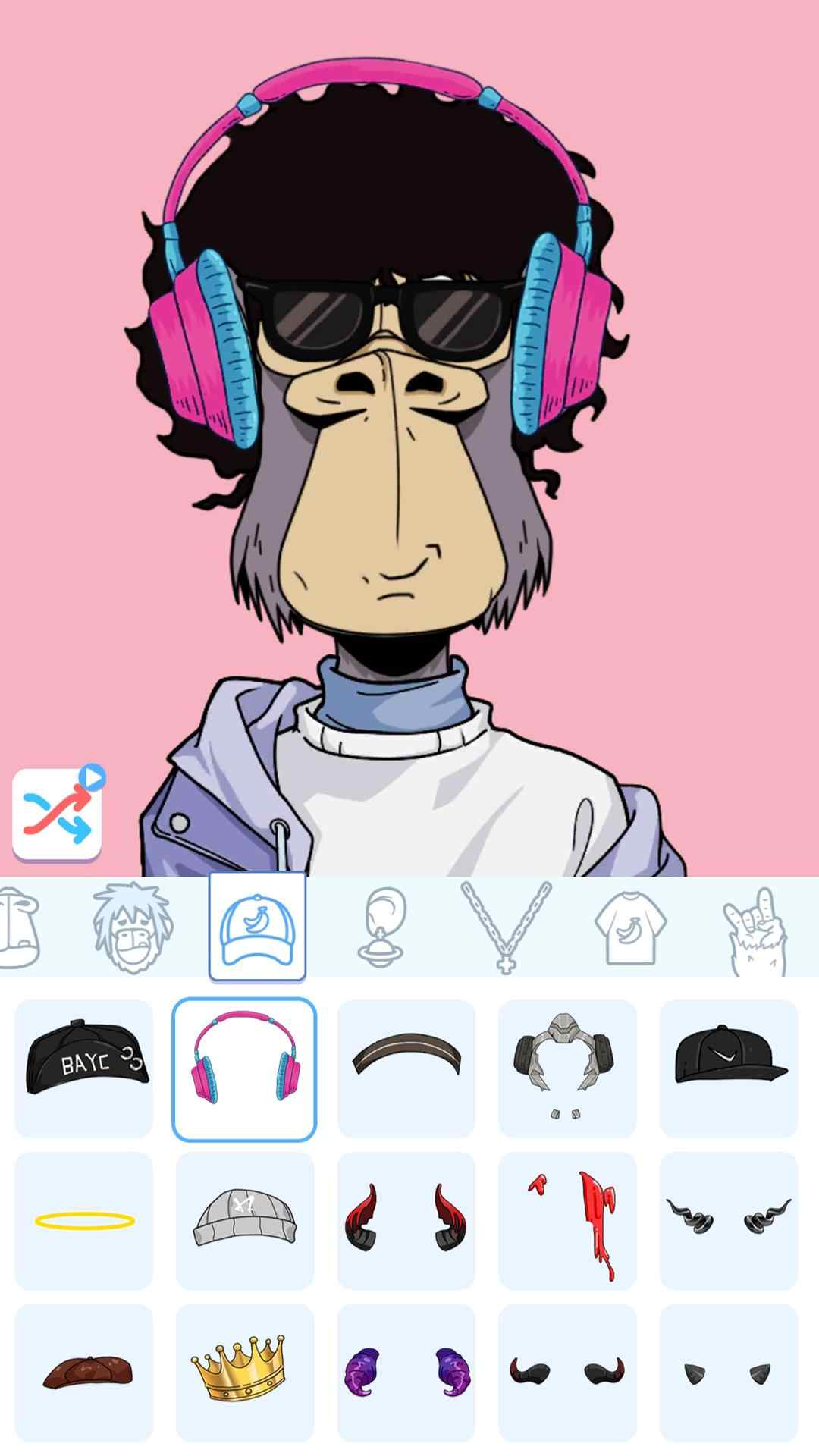Select the black snapback cap
The width and height of the screenshot is (819, 1456).
point(728,1068)
